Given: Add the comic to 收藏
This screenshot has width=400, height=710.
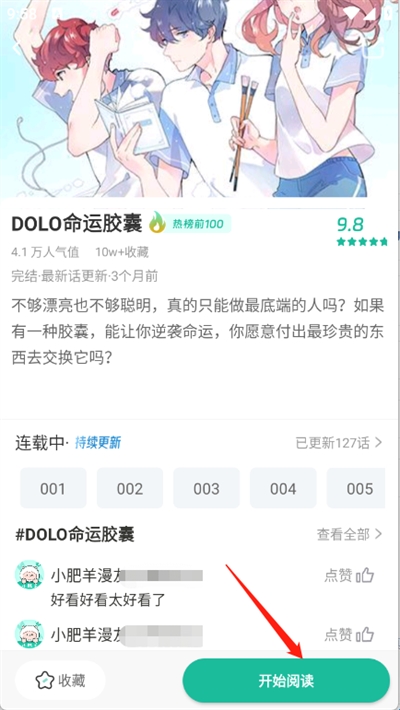Looking at the screenshot, I should 60,680.
